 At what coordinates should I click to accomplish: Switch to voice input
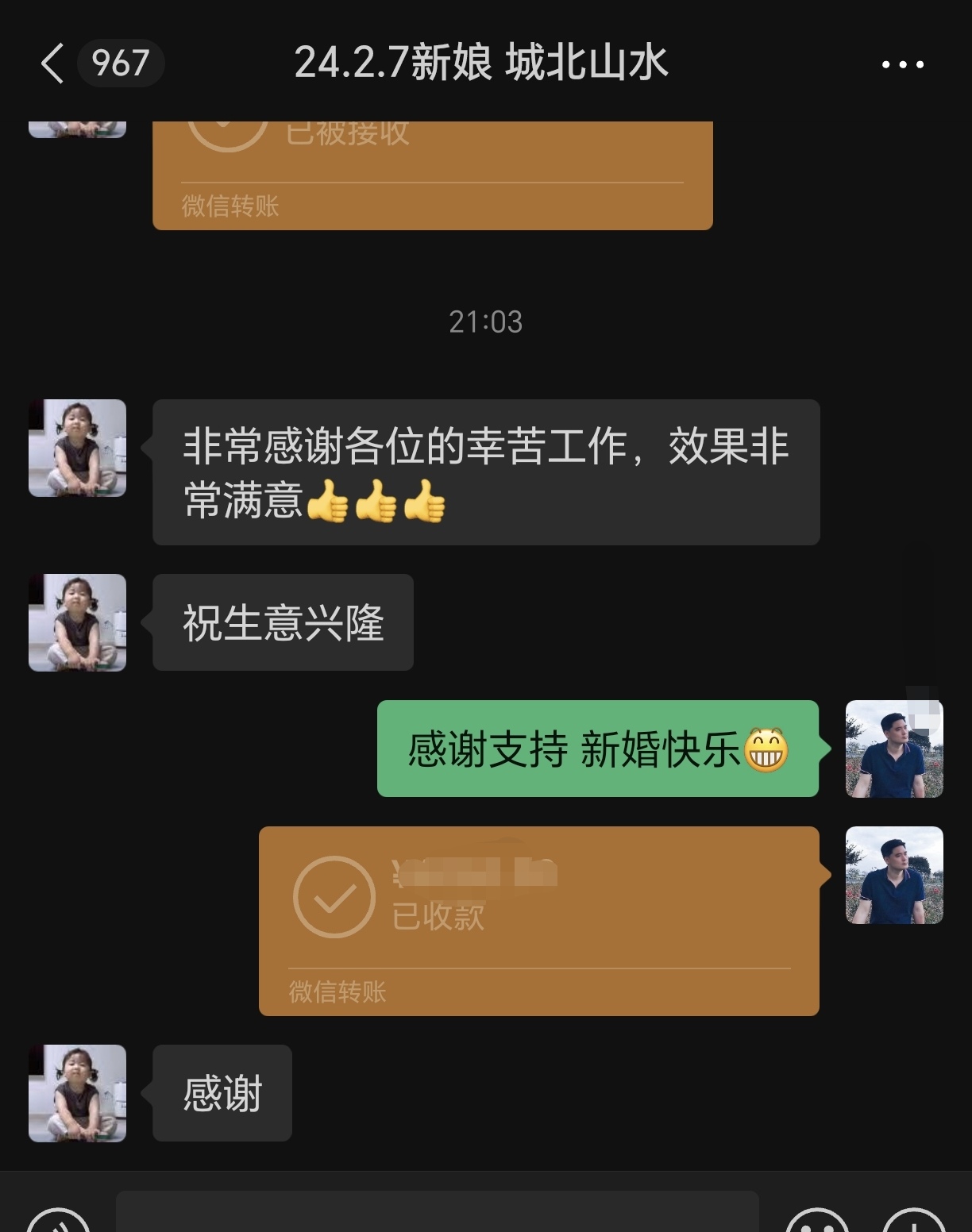coord(57,1222)
